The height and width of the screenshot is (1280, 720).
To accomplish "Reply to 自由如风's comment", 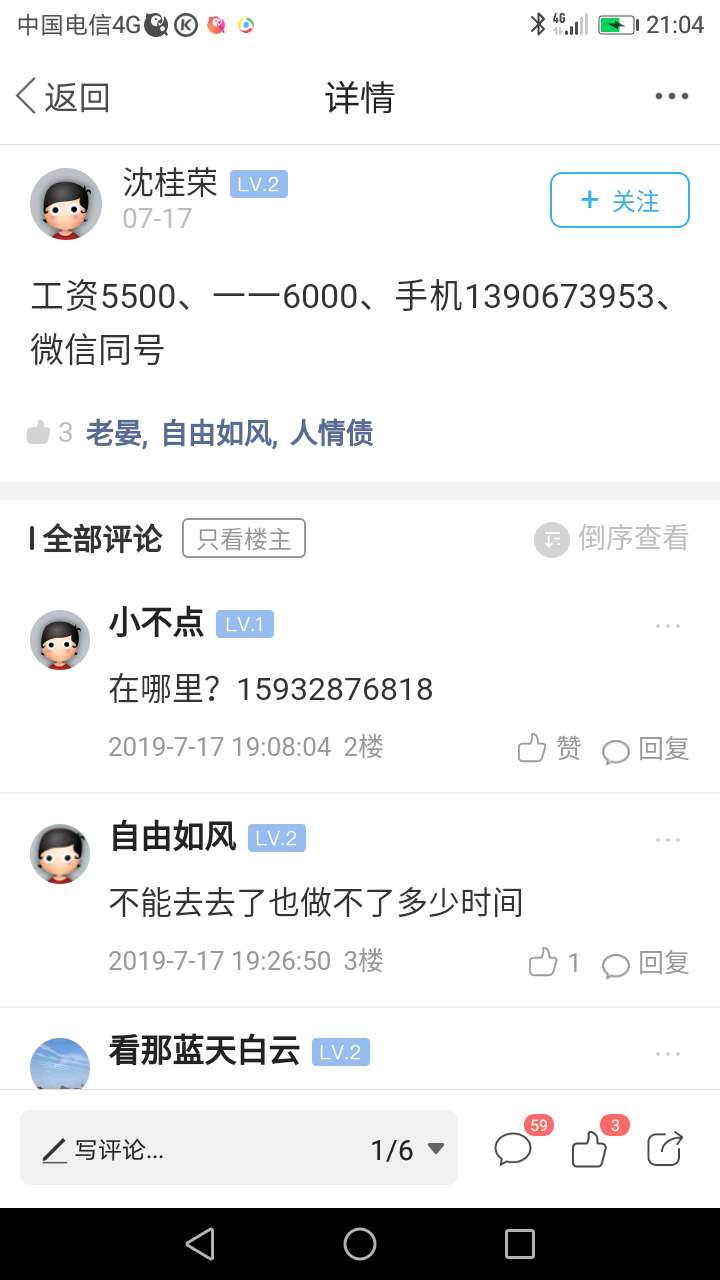I will (646, 963).
